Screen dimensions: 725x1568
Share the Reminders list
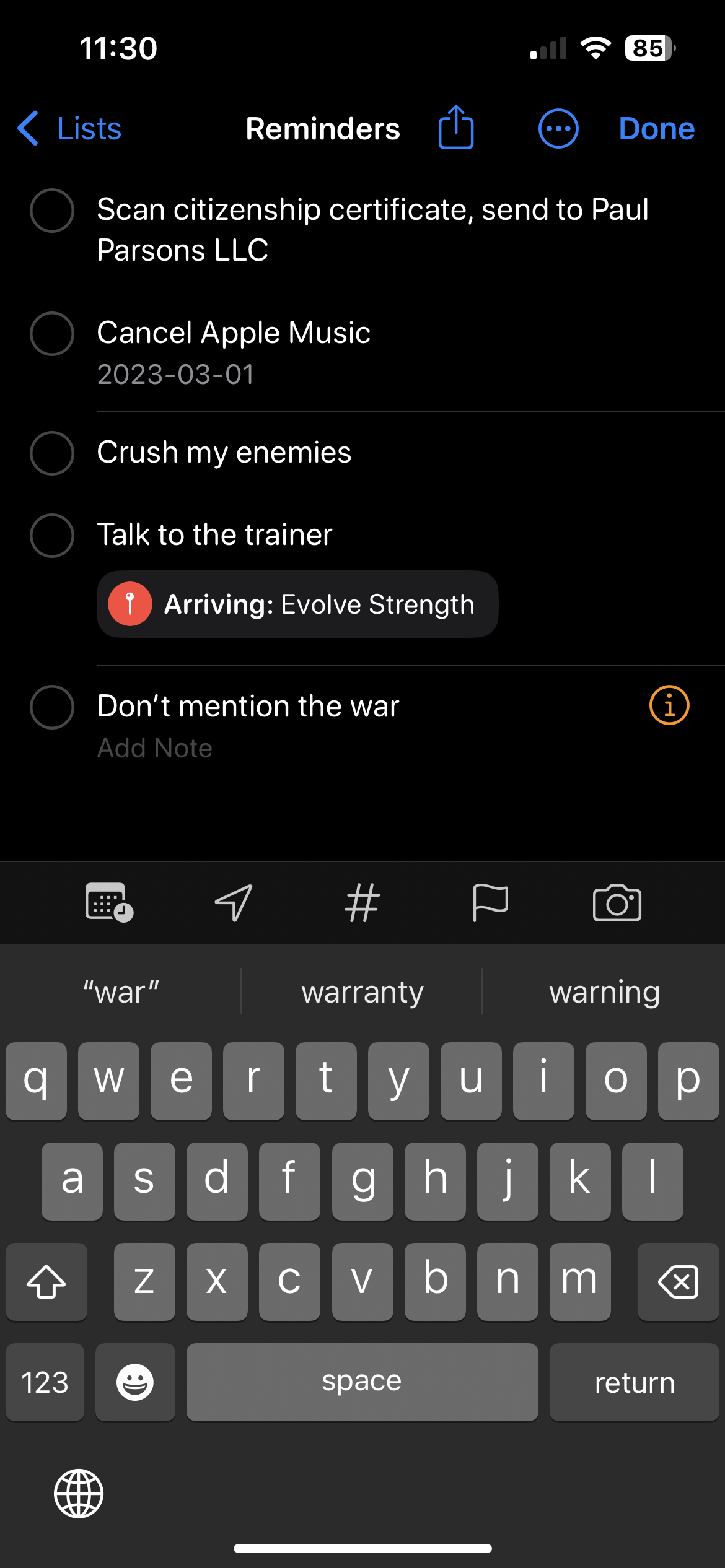coord(456,128)
